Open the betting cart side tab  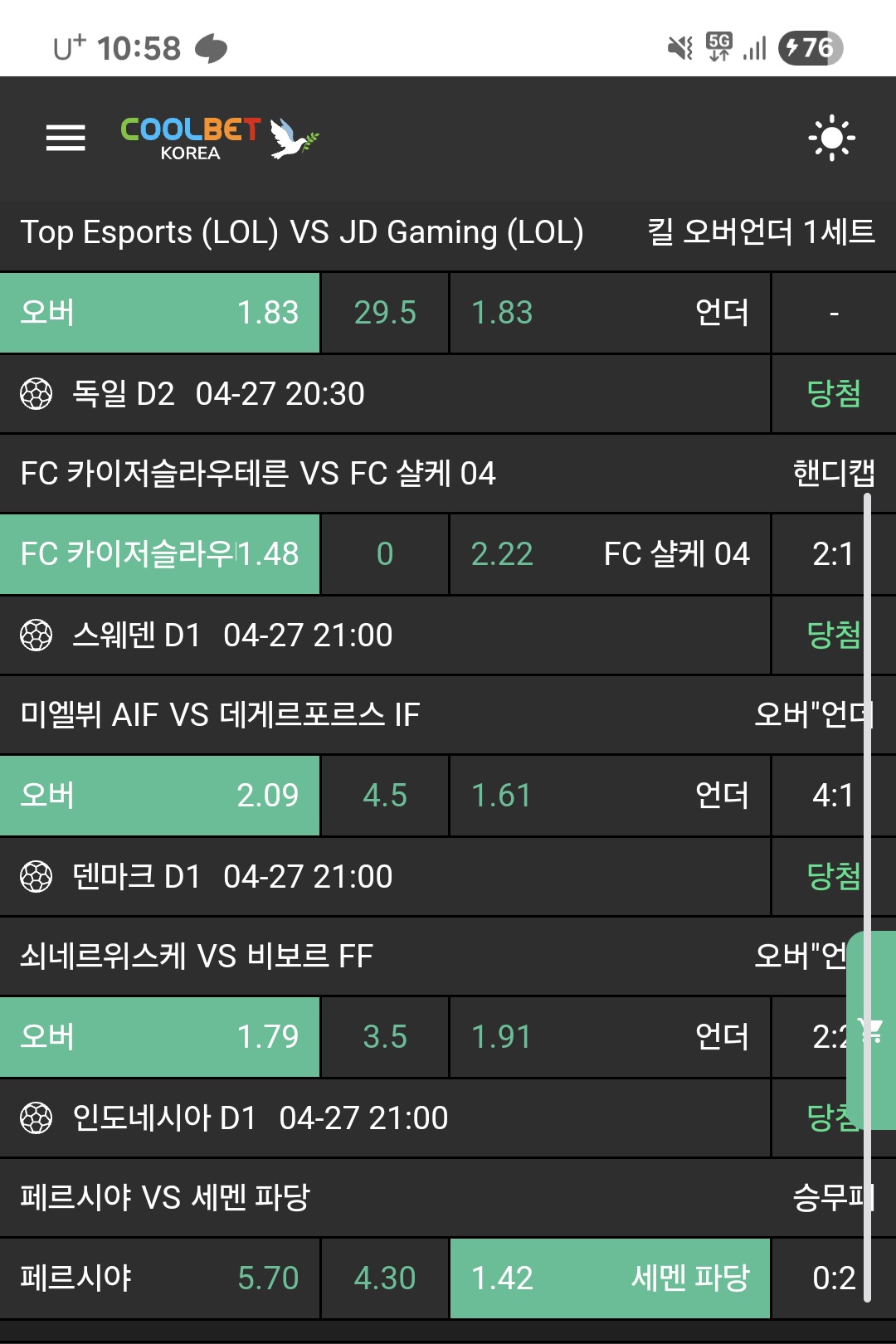coord(873,1030)
